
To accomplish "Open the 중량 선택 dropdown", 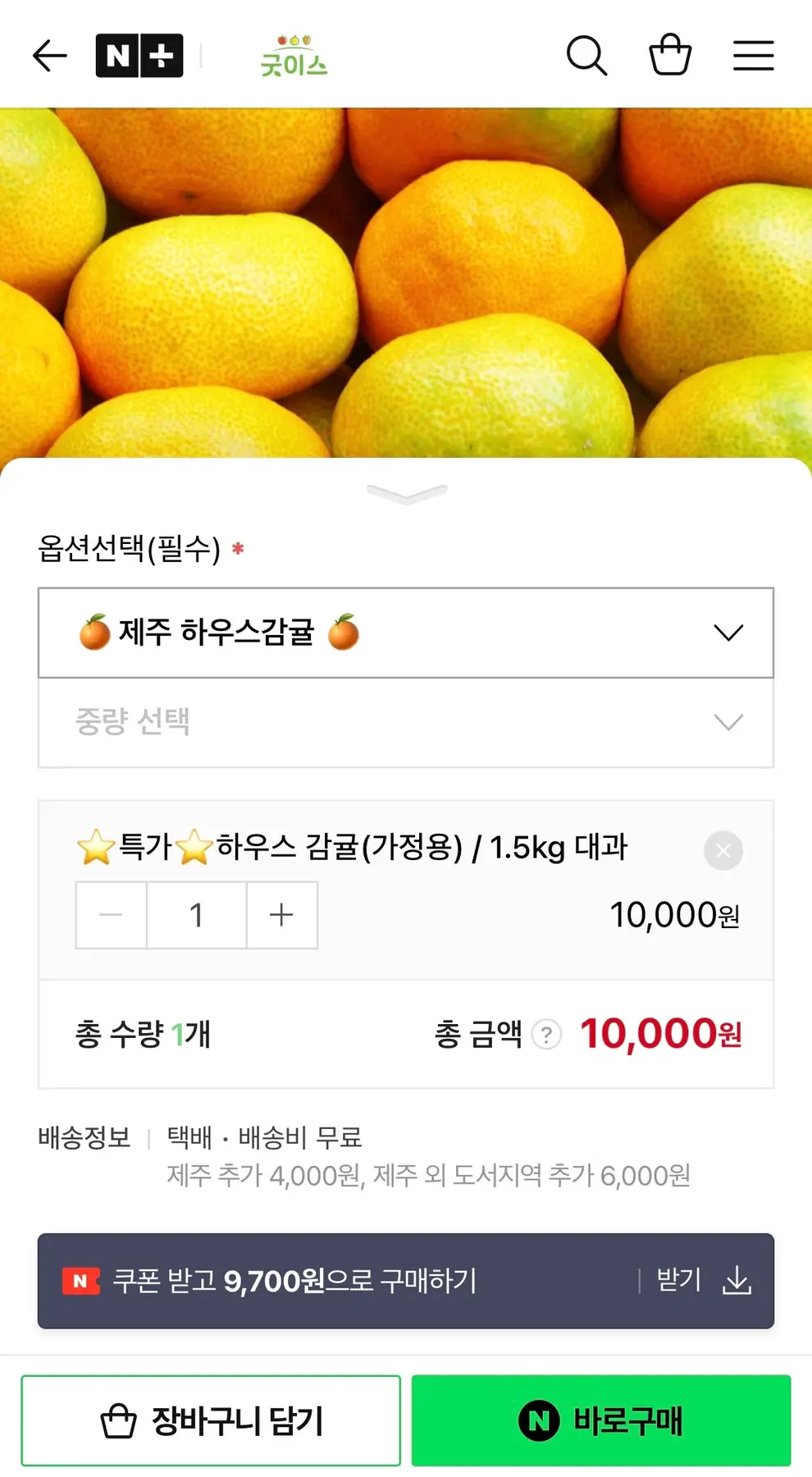I will coord(406,722).
